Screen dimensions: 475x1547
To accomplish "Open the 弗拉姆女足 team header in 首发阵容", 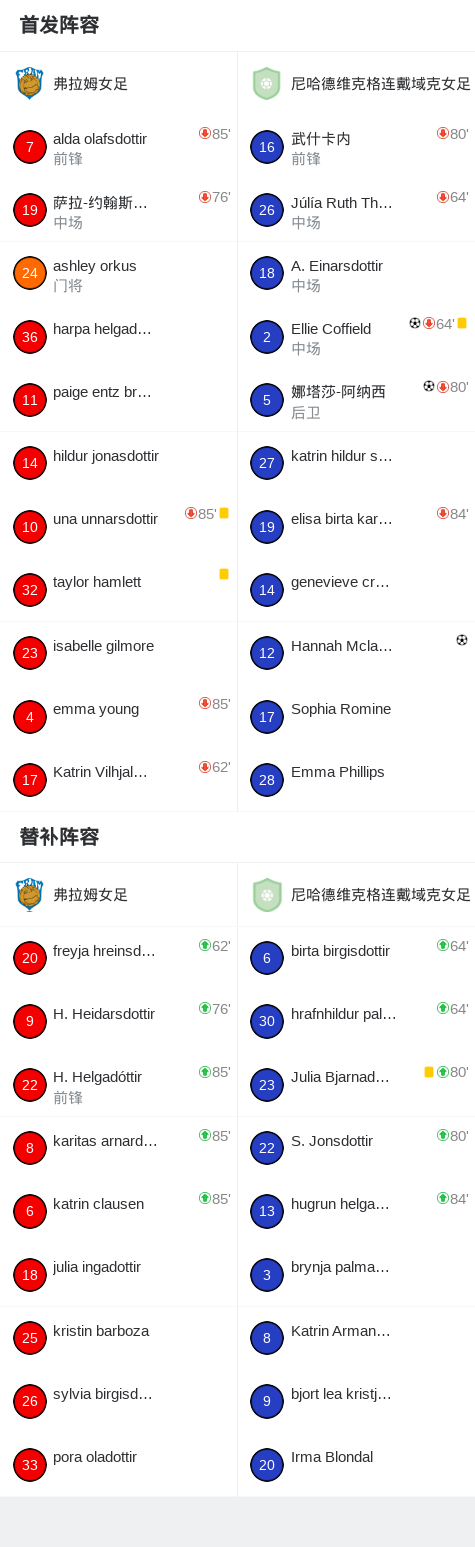I will [x=118, y=84].
